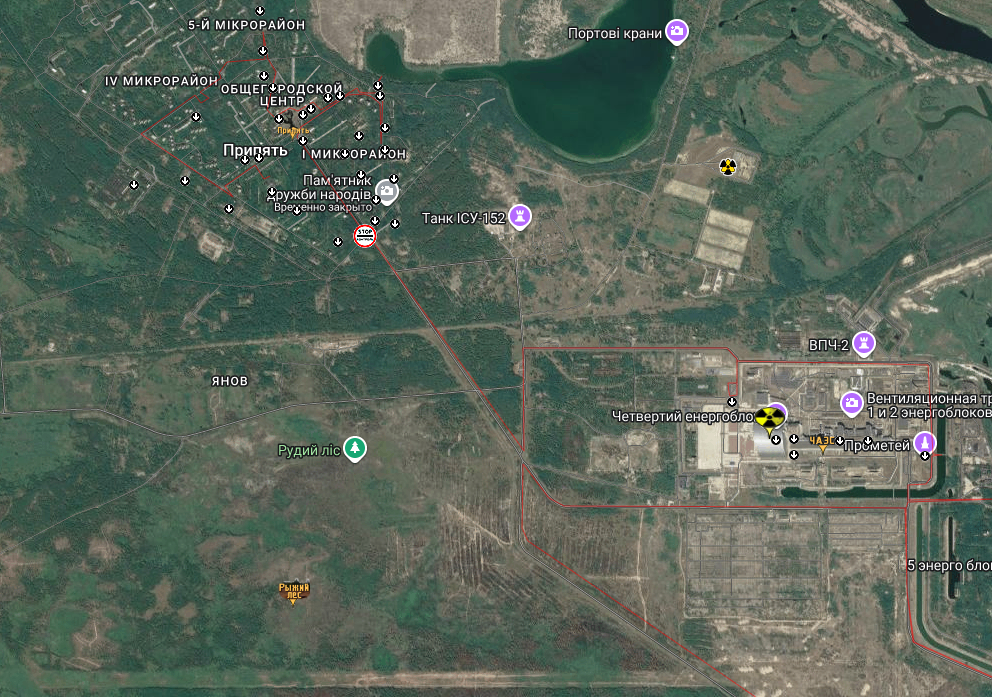Image resolution: width=992 pixels, height=697 pixels.
Task: Tap the ВПЧ-2 monument marker
Action: [x=864, y=344]
